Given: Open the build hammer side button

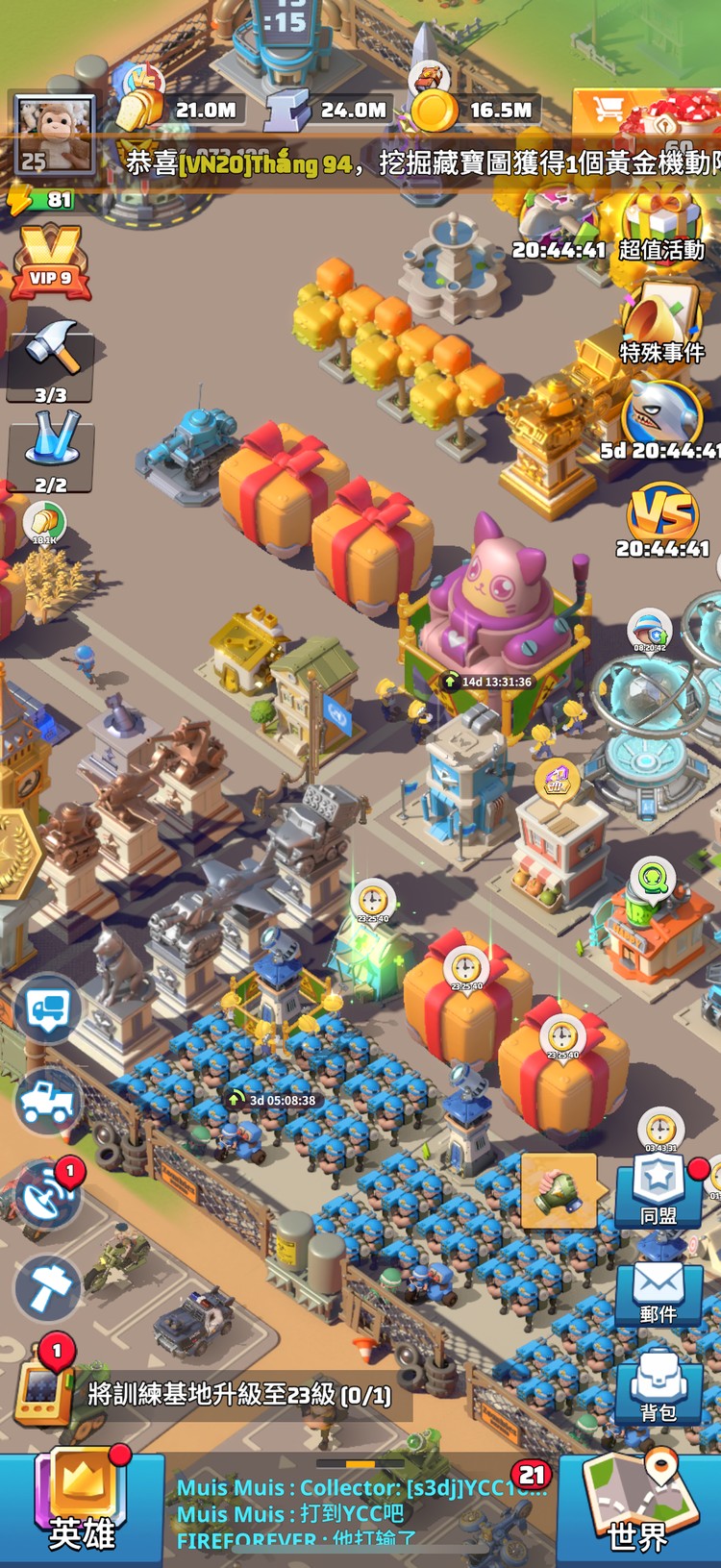Looking at the screenshot, I should [46, 1288].
